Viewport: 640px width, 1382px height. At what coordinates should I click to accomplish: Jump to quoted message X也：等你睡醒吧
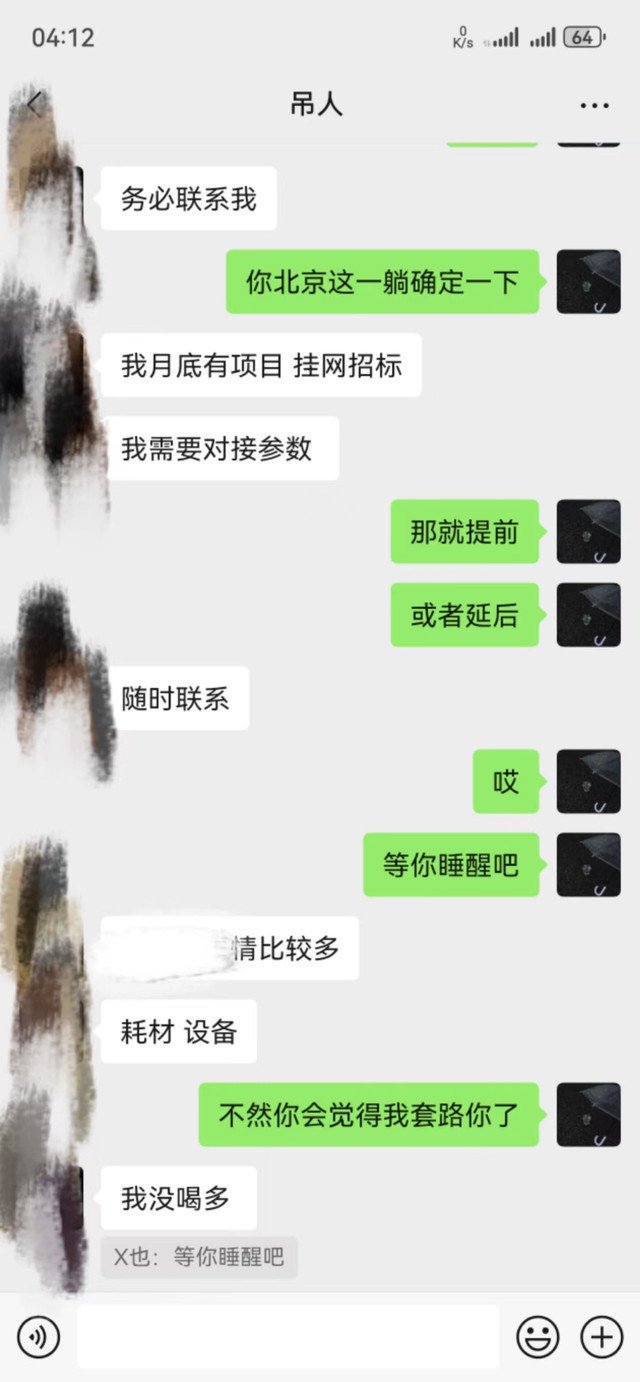click(199, 1256)
